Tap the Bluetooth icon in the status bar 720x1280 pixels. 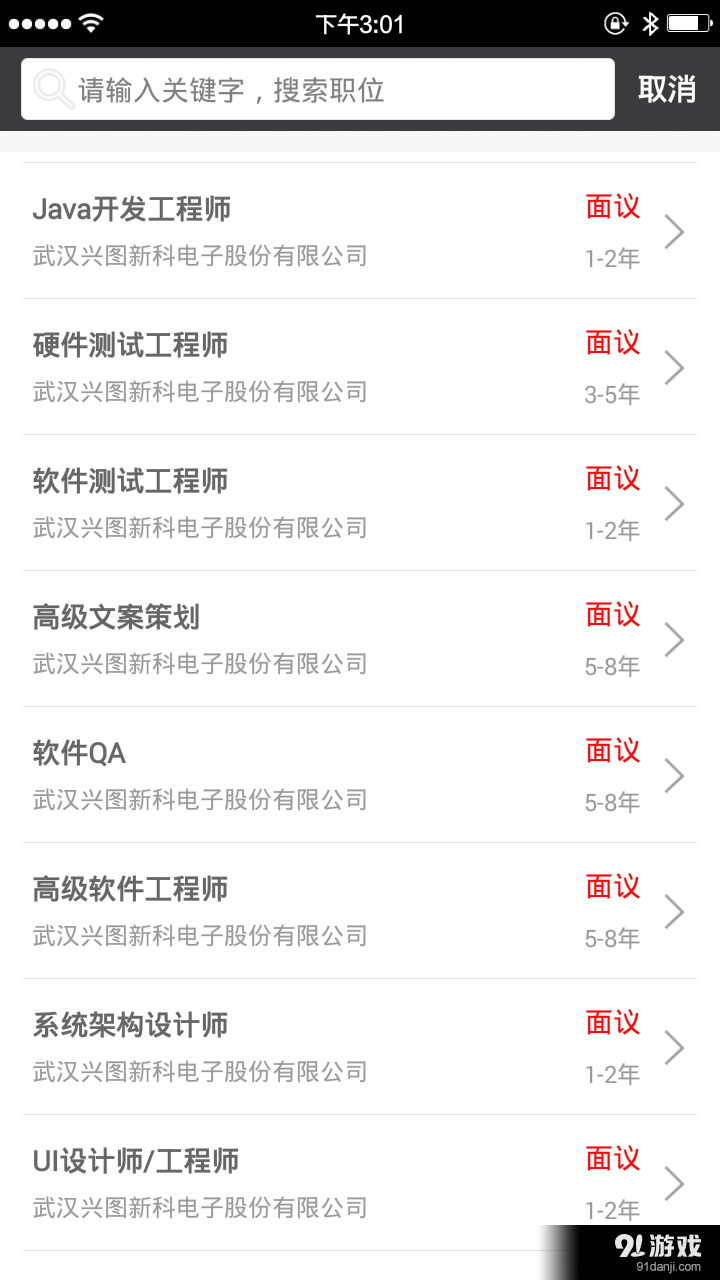tap(653, 21)
